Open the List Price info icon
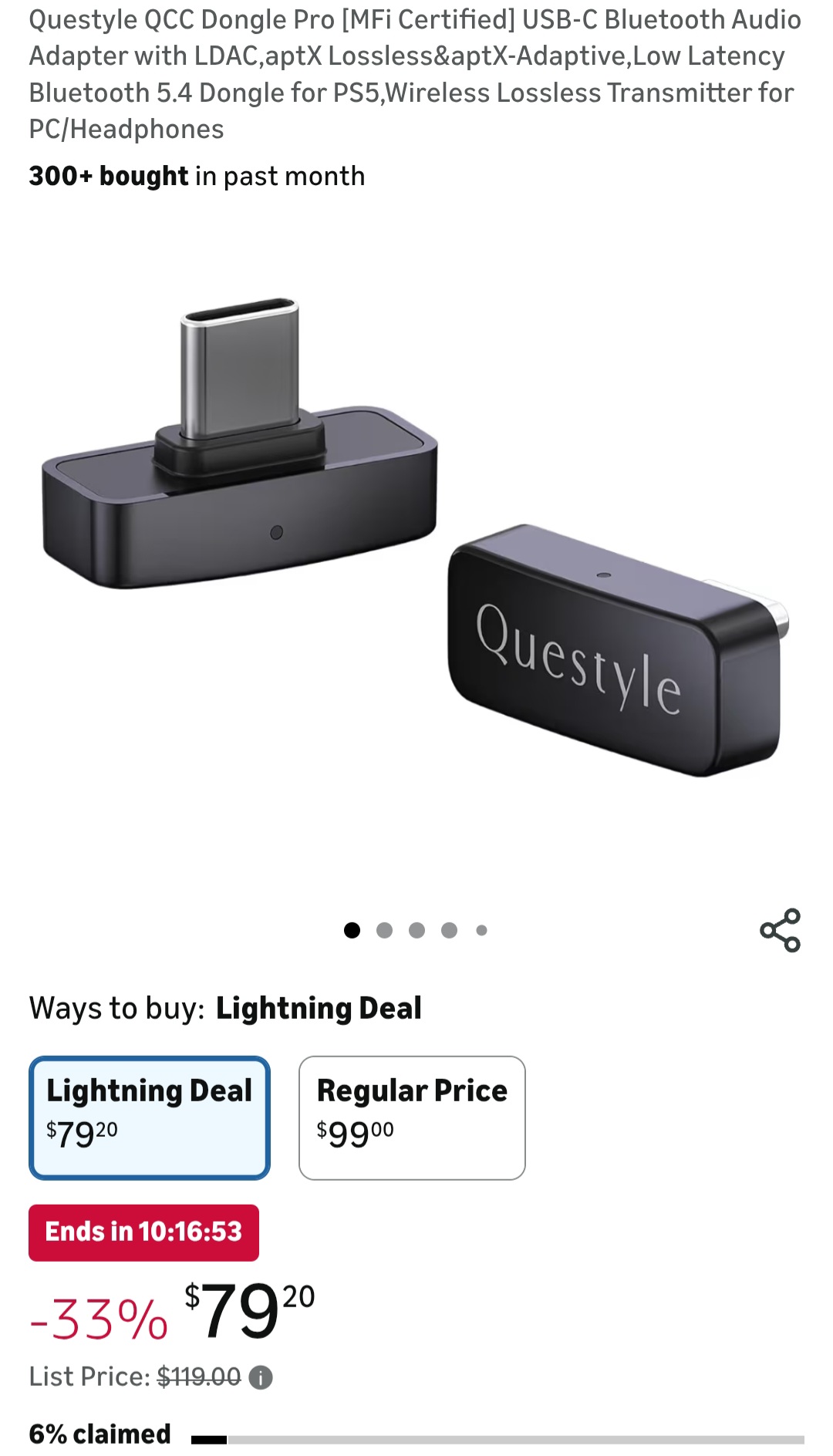833x1456 pixels. click(261, 1377)
